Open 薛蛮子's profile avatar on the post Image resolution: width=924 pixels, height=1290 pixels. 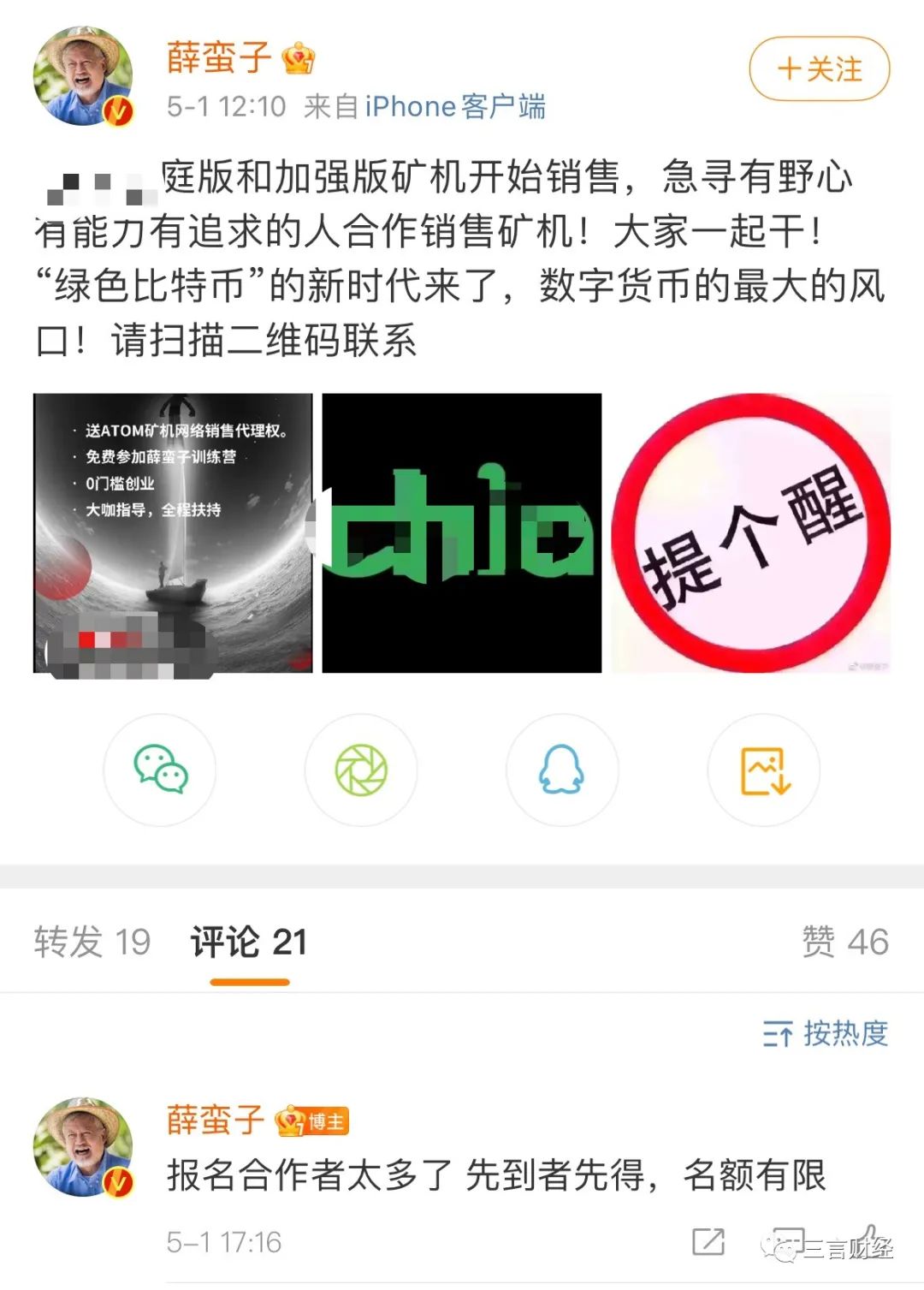pos(83,75)
